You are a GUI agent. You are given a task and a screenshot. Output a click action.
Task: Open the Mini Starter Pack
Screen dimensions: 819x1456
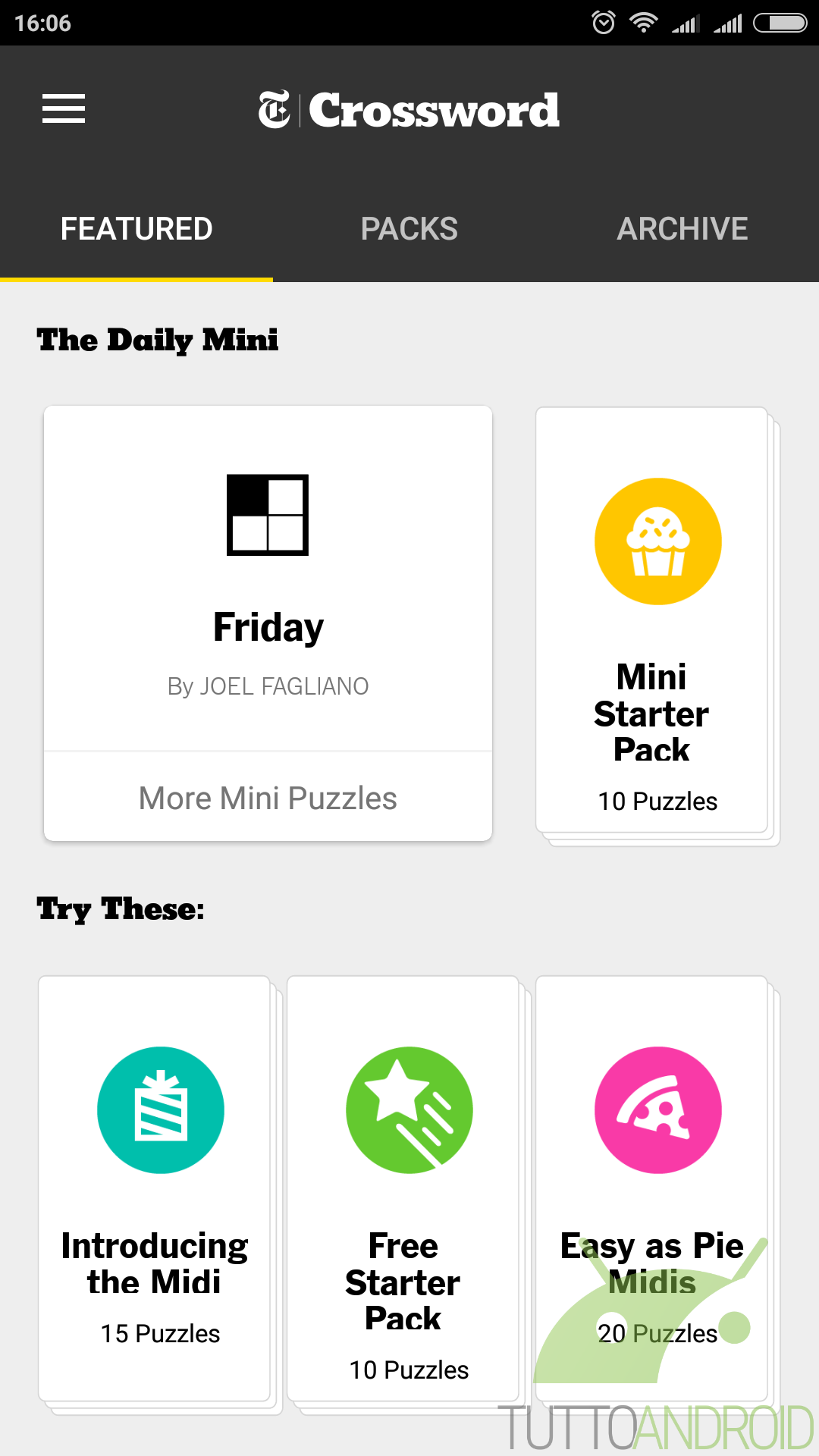click(652, 620)
